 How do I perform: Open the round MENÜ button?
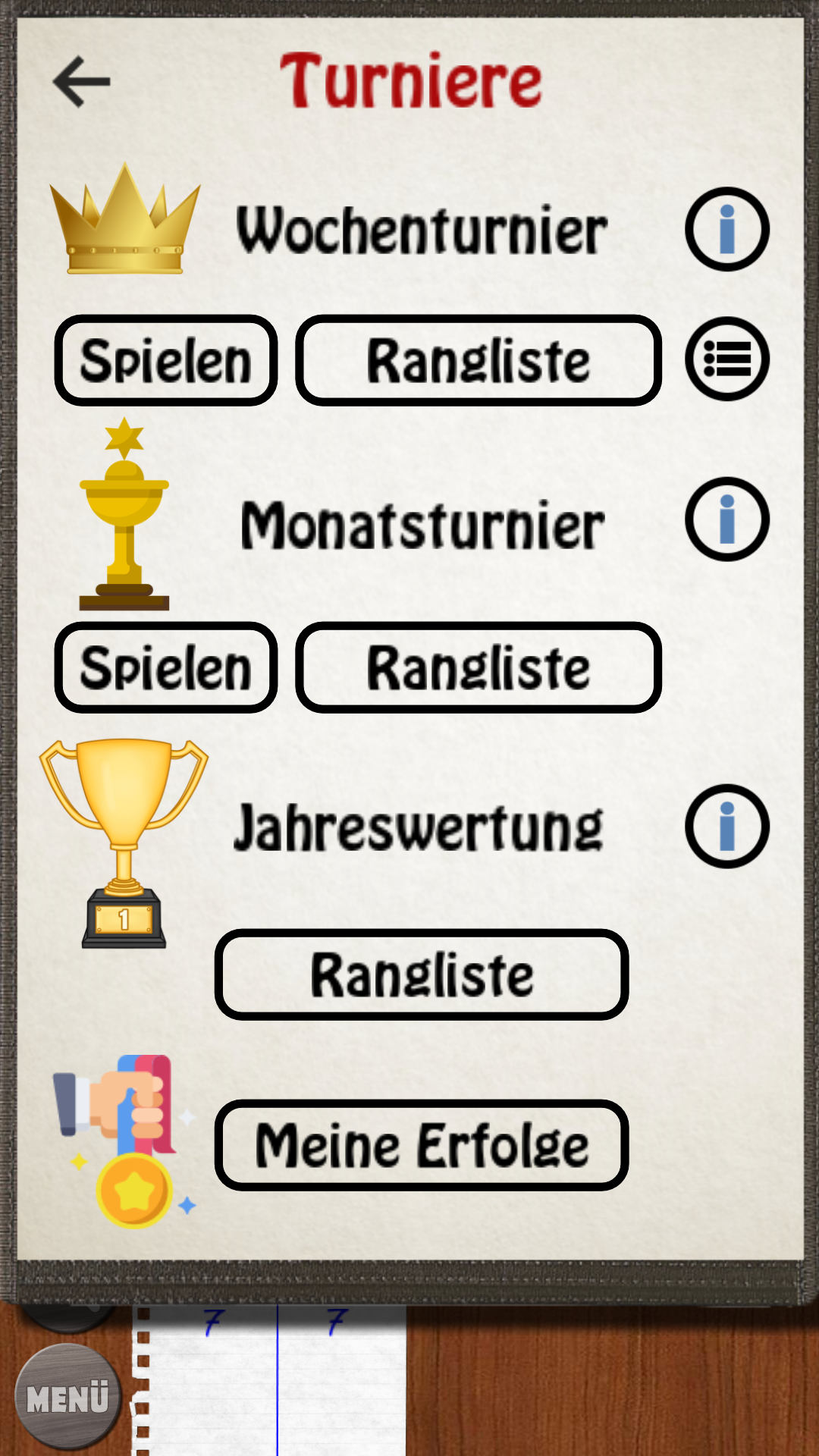(68, 1397)
